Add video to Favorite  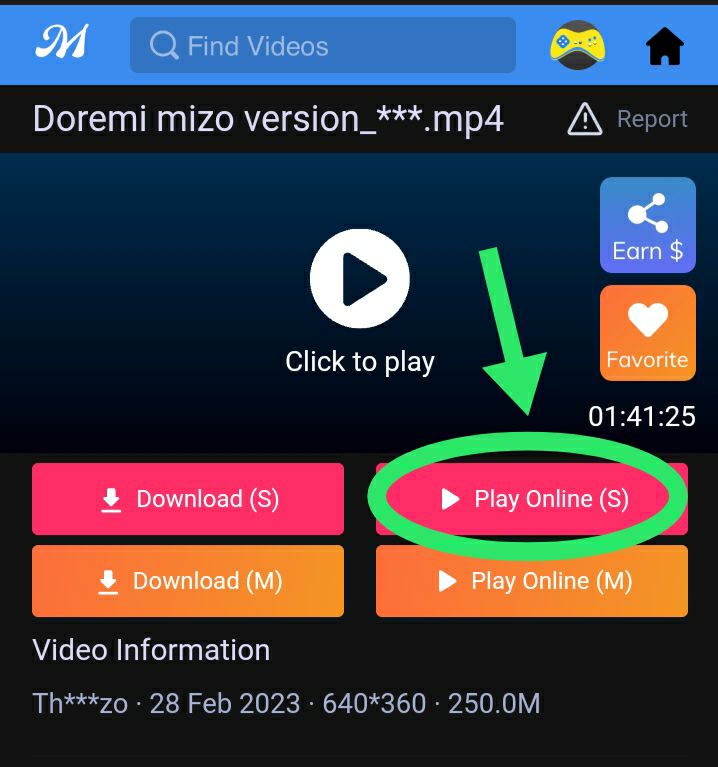coord(647,333)
